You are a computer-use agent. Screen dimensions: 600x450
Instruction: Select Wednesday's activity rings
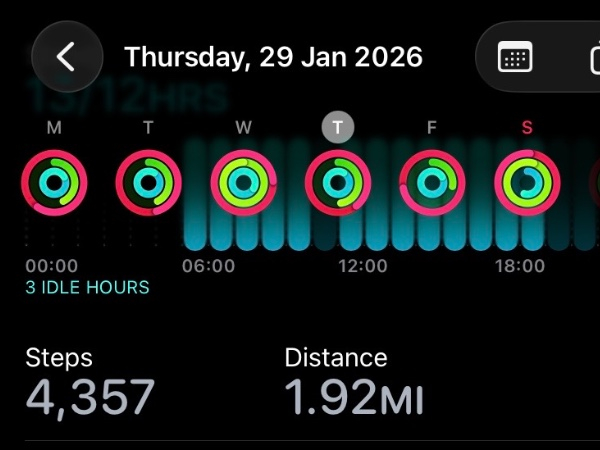[x=243, y=183]
